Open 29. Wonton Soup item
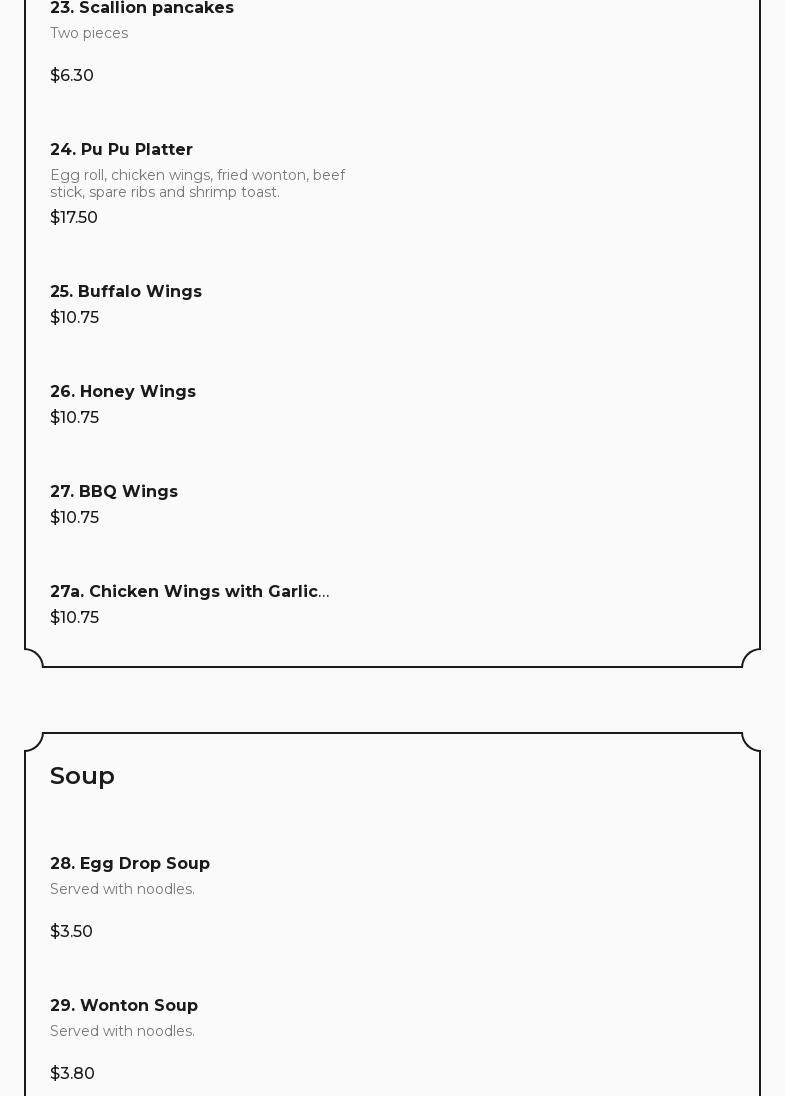Viewport: 785px width, 1096px height. coord(124,1006)
